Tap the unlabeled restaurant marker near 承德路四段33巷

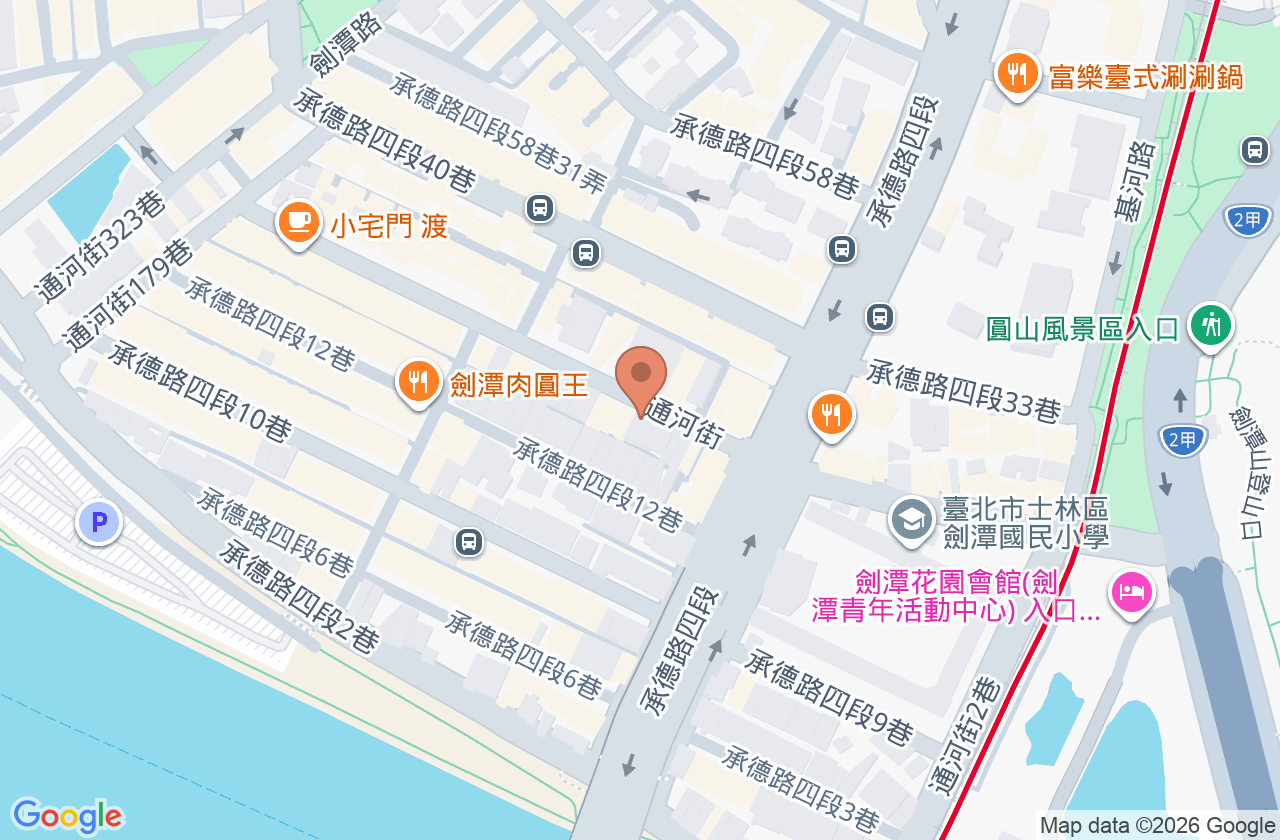(x=831, y=413)
